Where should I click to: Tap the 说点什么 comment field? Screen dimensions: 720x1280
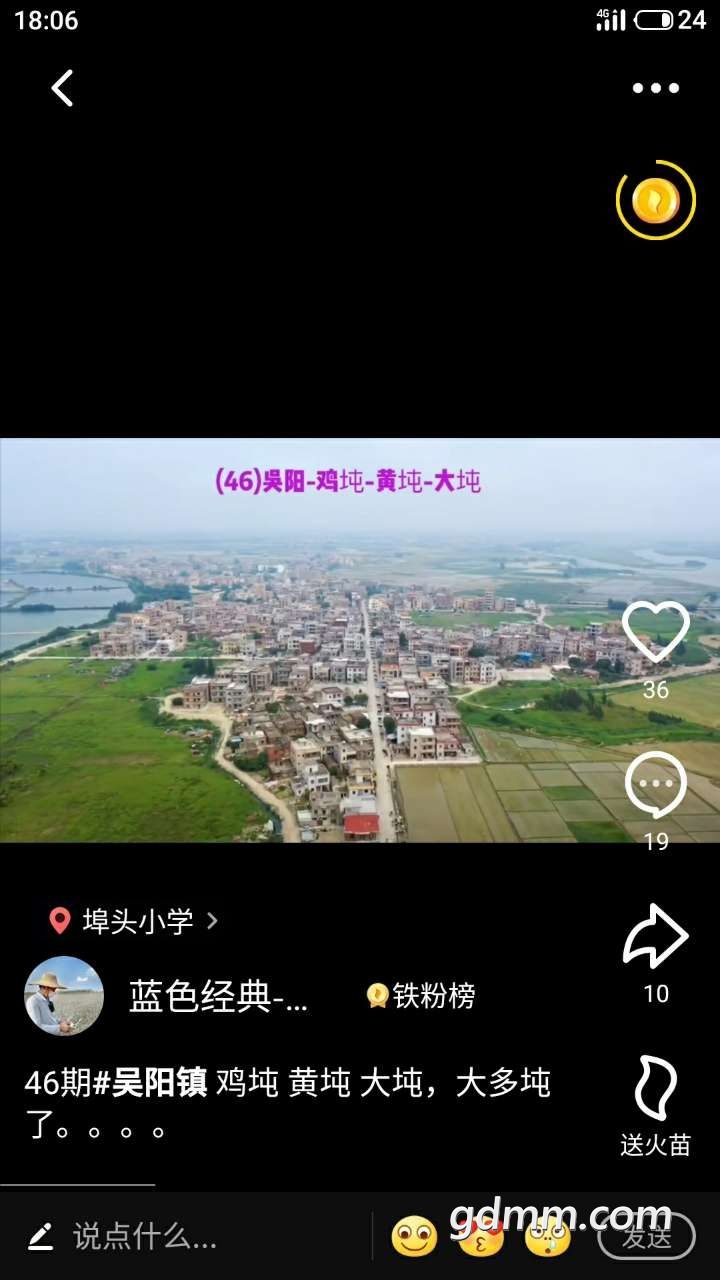(x=145, y=1237)
